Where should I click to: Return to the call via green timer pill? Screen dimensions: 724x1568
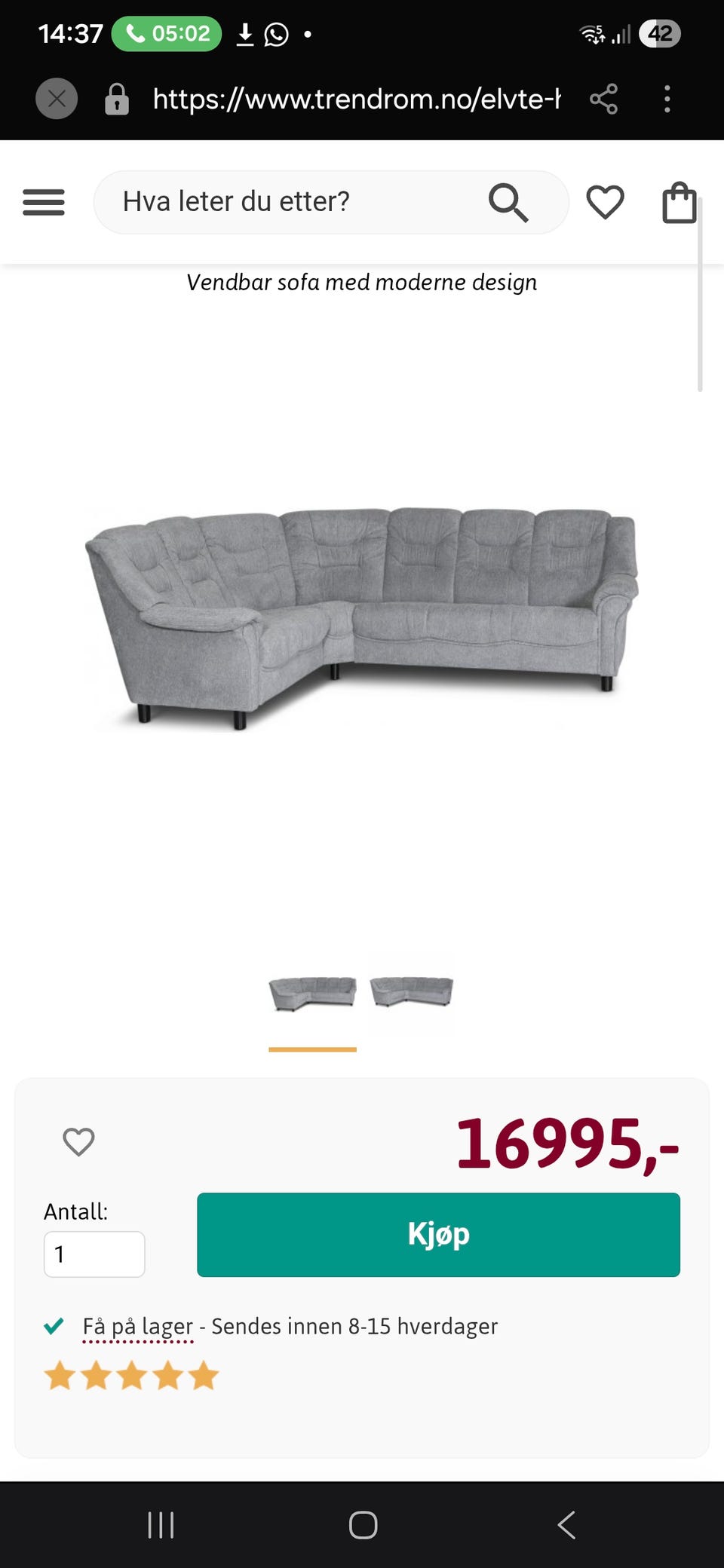click(165, 33)
